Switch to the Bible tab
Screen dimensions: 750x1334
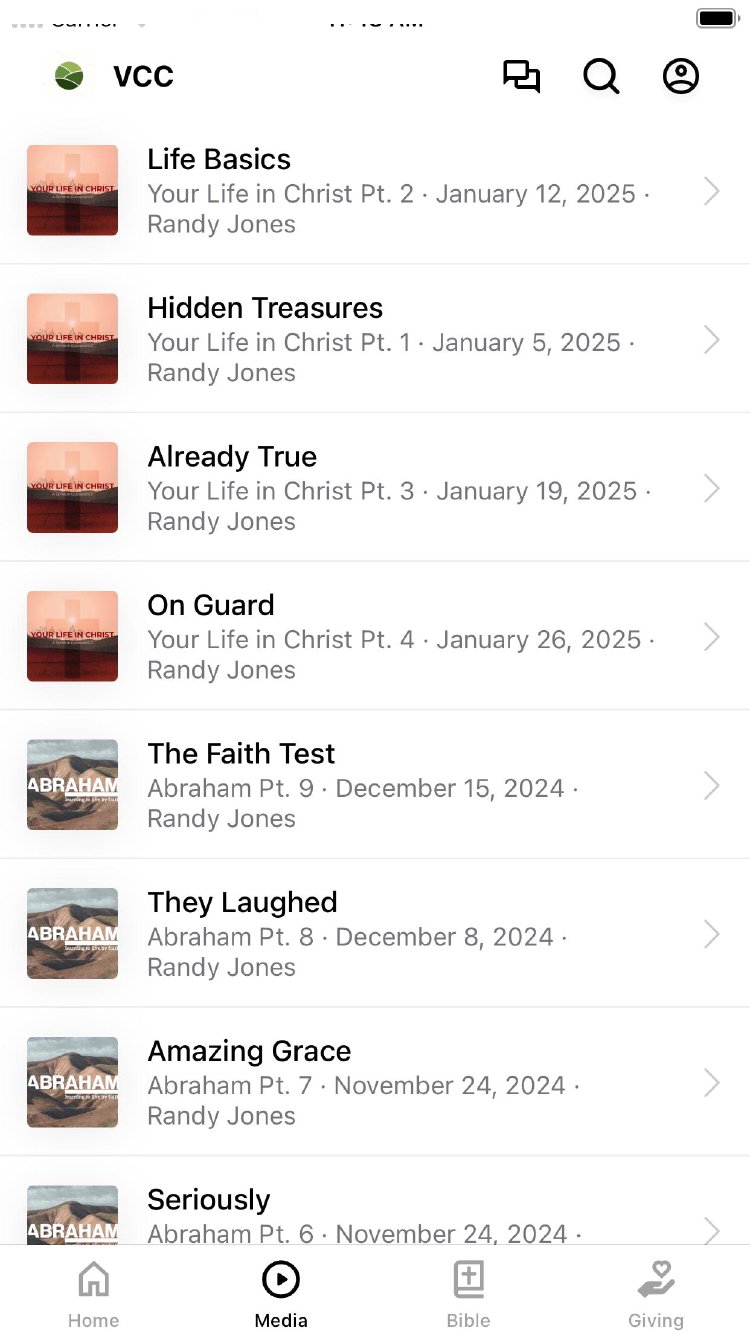point(468,1293)
